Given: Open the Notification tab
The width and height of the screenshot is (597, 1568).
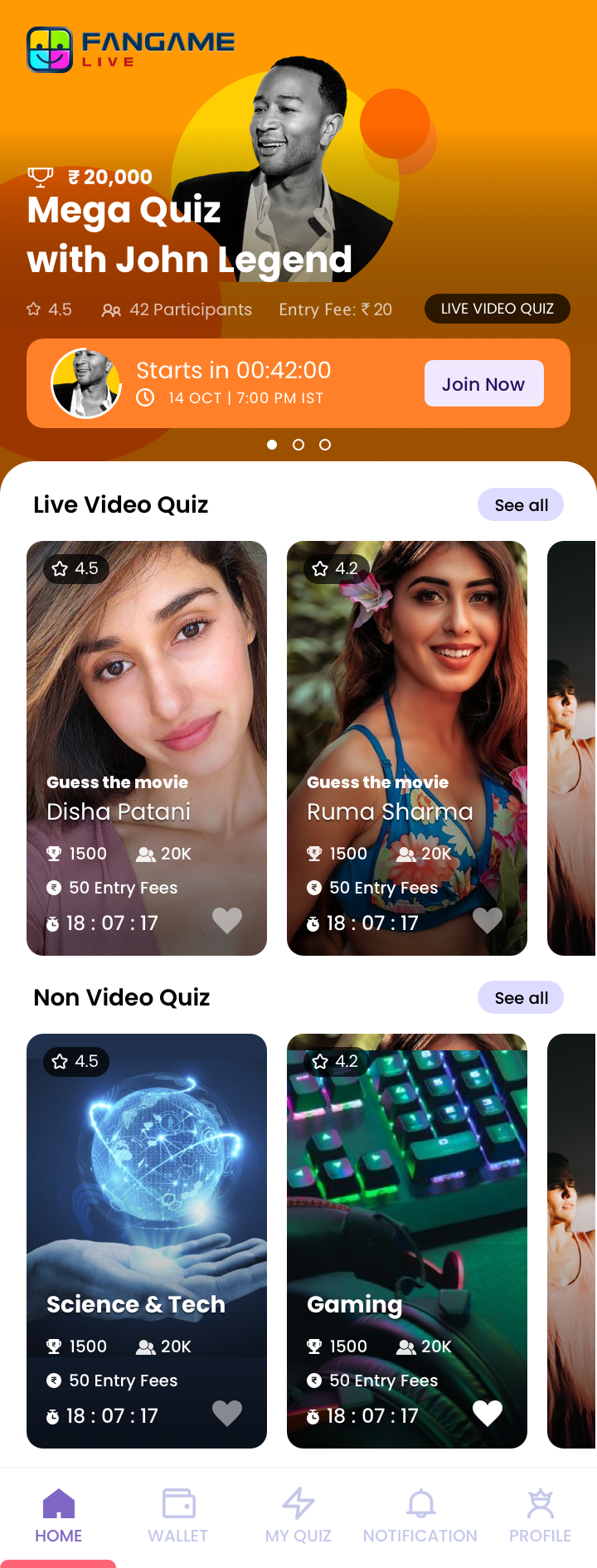Looking at the screenshot, I should (x=420, y=1517).
